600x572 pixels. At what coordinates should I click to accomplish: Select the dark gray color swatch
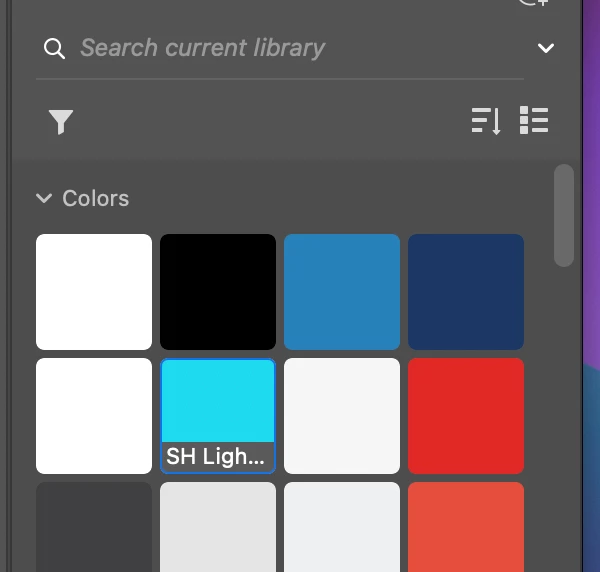[94, 527]
